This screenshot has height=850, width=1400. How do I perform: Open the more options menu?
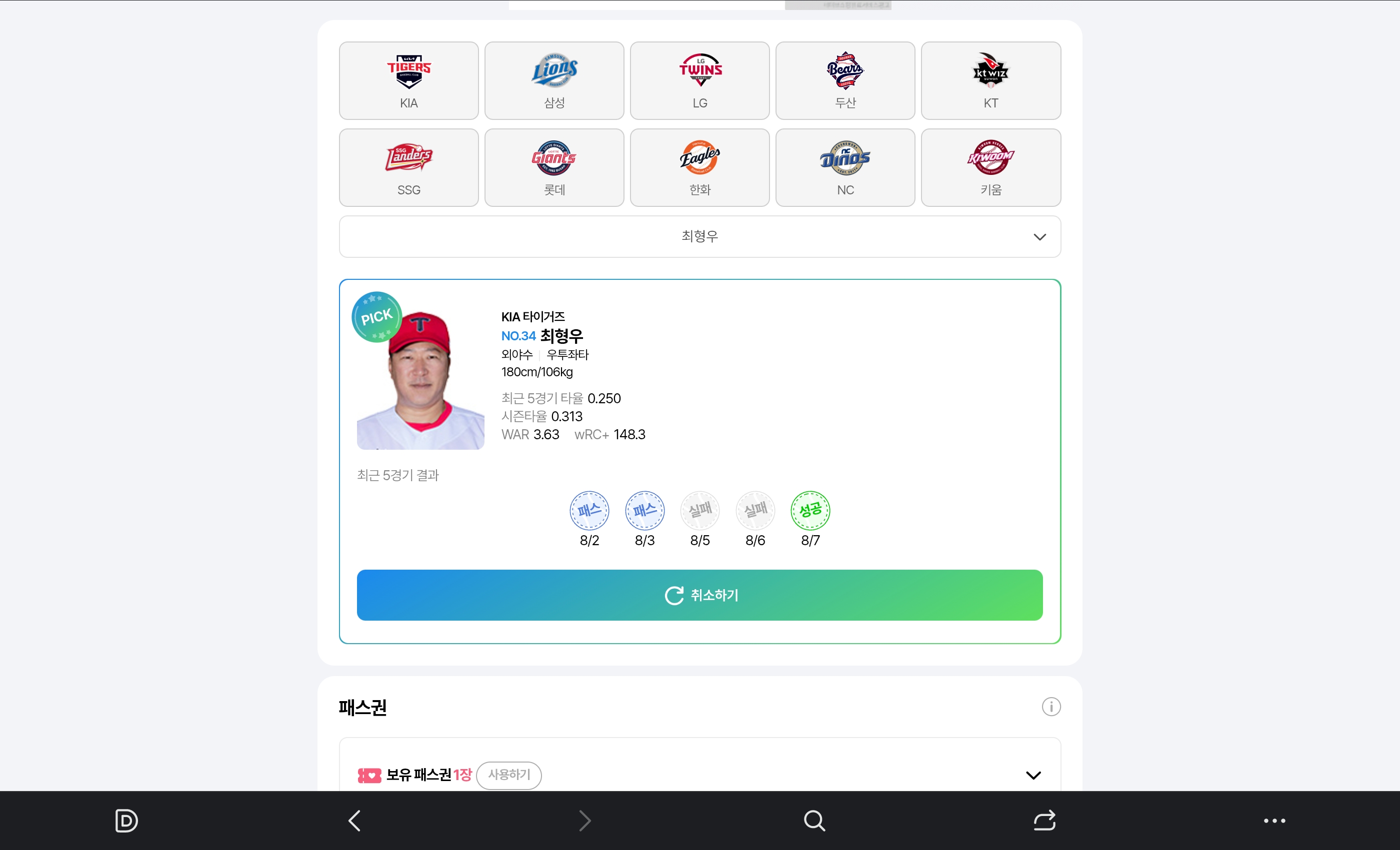coord(1274,821)
